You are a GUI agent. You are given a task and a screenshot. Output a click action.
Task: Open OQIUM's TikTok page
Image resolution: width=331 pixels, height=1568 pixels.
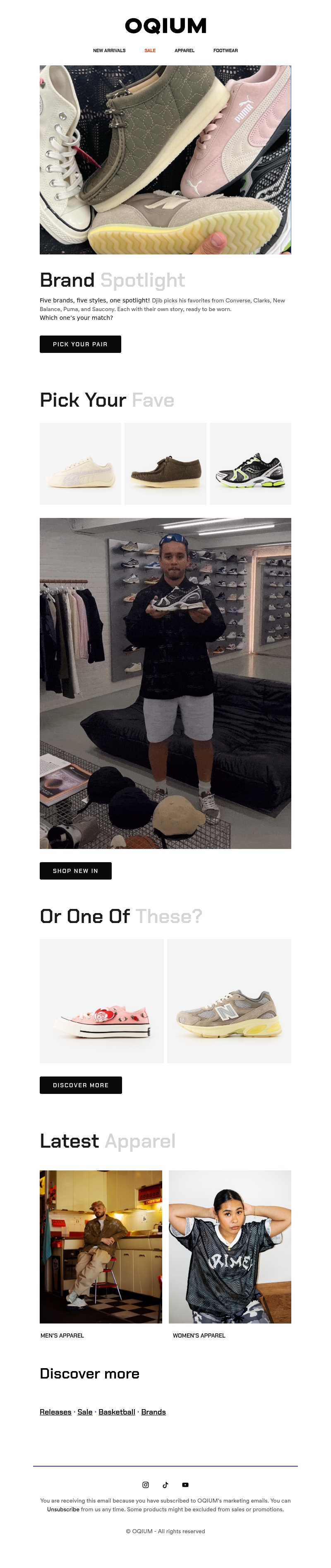165,1484
